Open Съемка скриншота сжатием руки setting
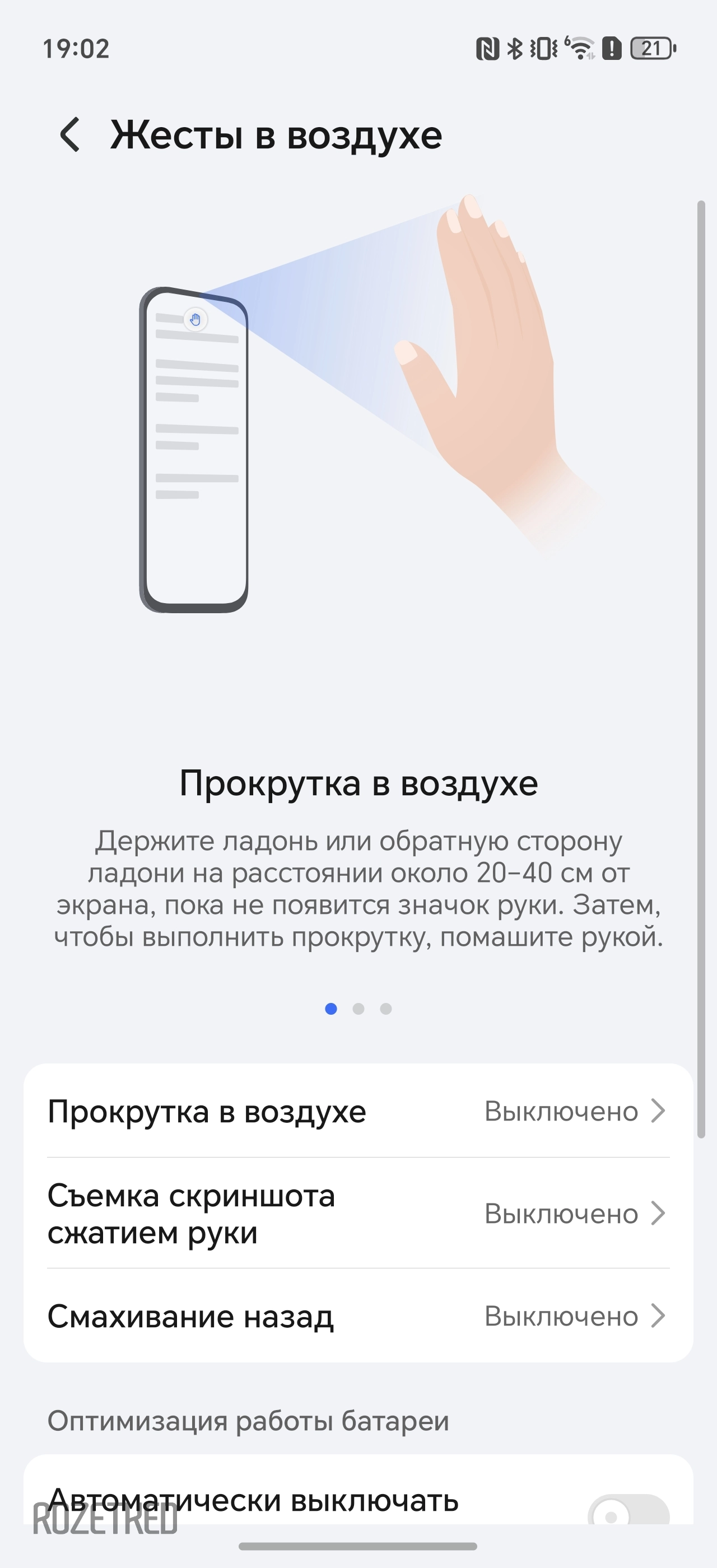Image resolution: width=717 pixels, height=1568 pixels. [358, 1213]
